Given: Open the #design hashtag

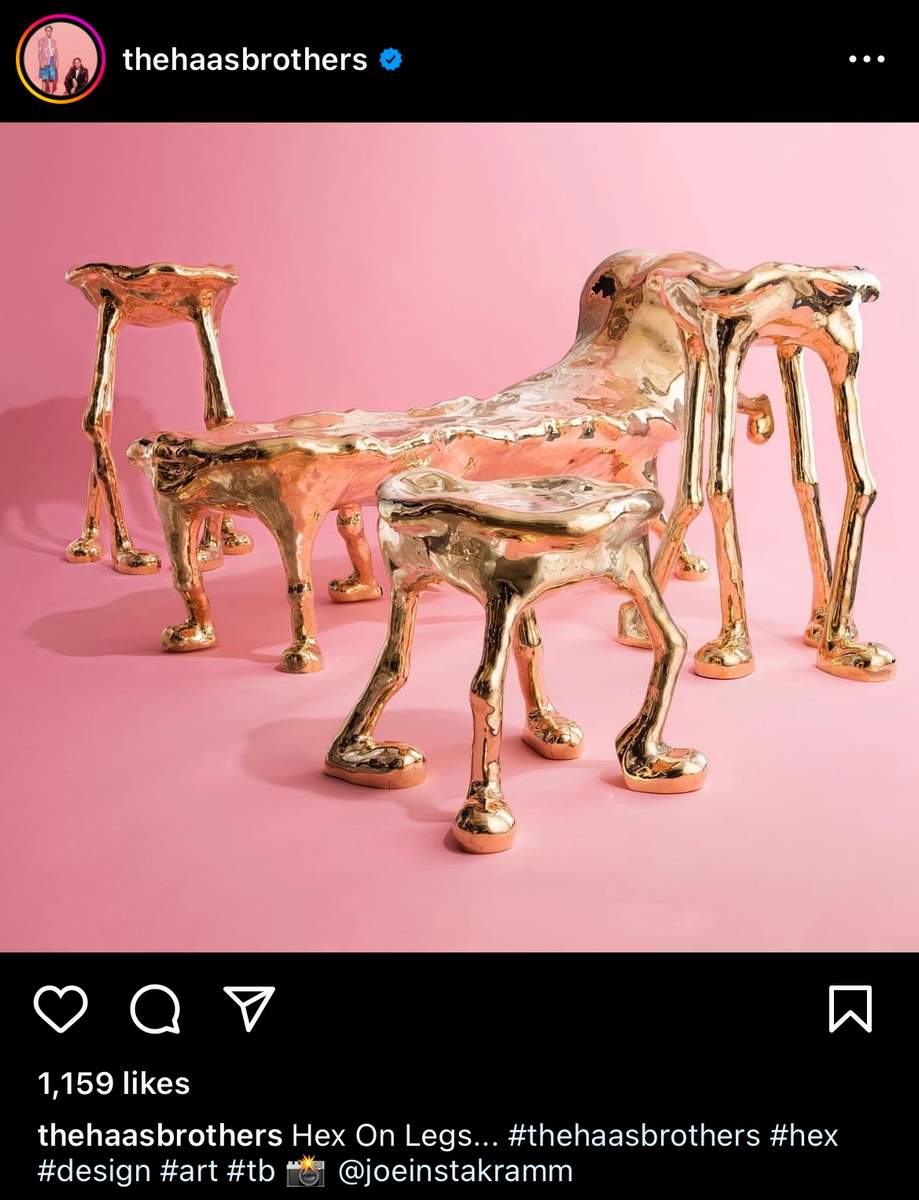Looking at the screenshot, I should 92,1171.
